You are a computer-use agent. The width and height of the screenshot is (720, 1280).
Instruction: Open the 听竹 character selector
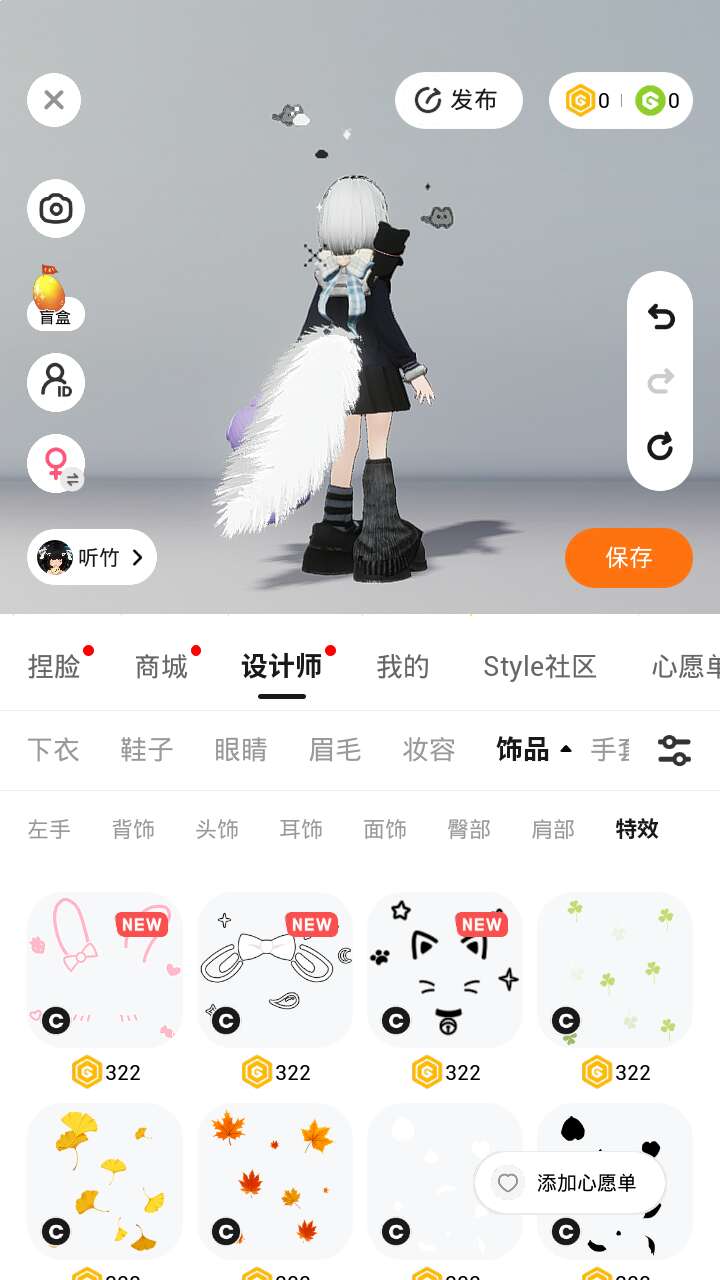(92, 557)
